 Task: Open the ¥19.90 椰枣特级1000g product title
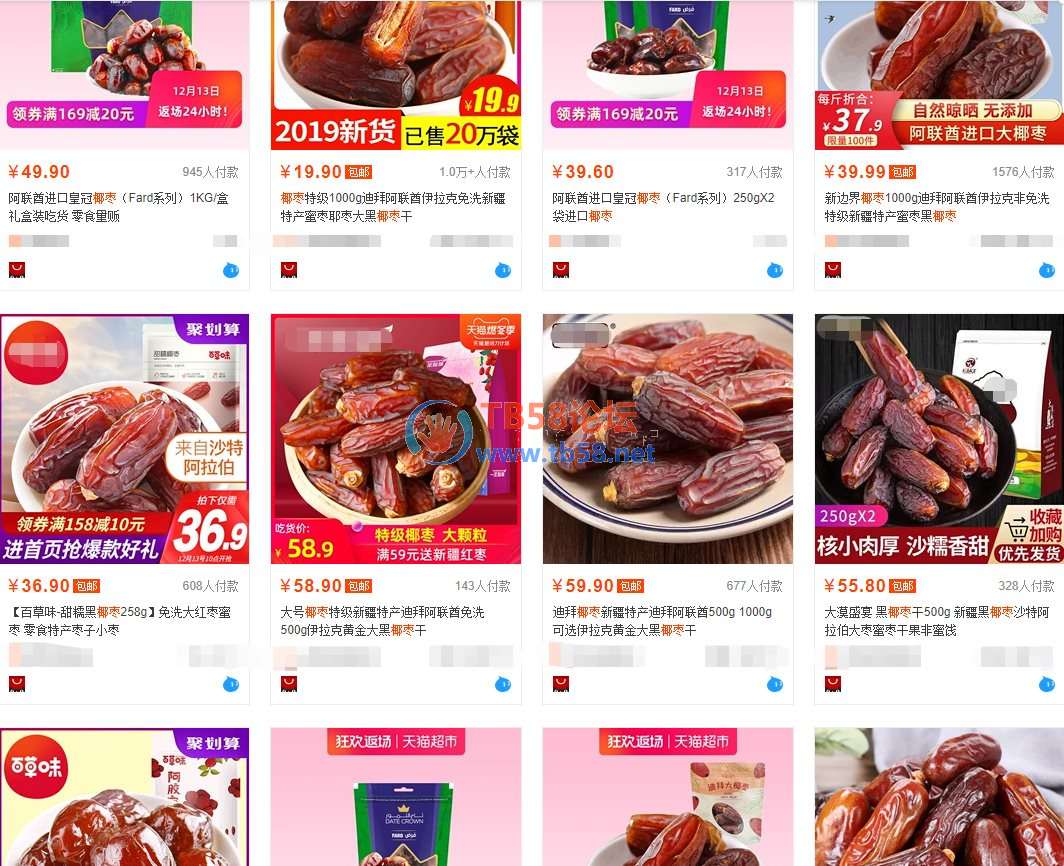(390, 206)
